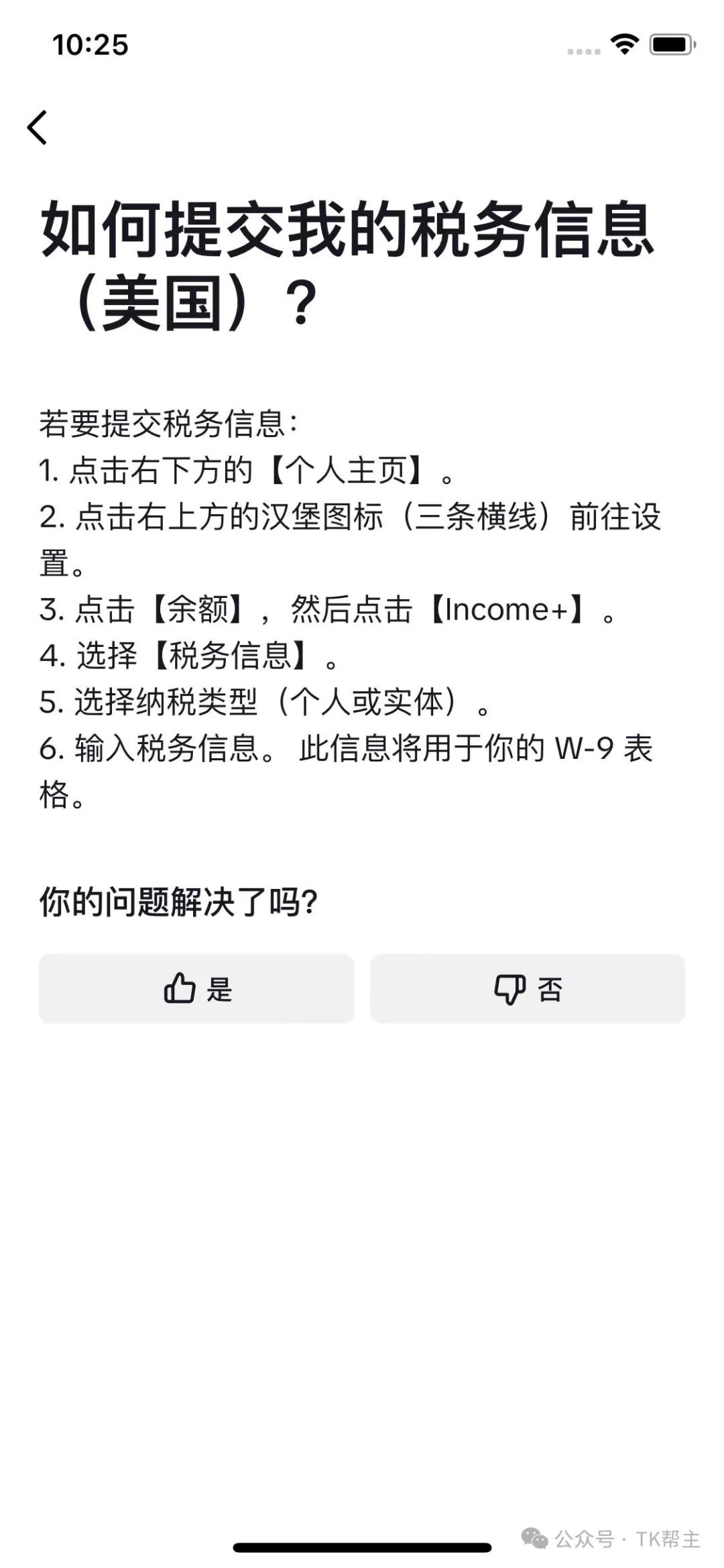
Task: Tap the Wi-Fi status icon
Action: pyautogui.click(x=625, y=42)
